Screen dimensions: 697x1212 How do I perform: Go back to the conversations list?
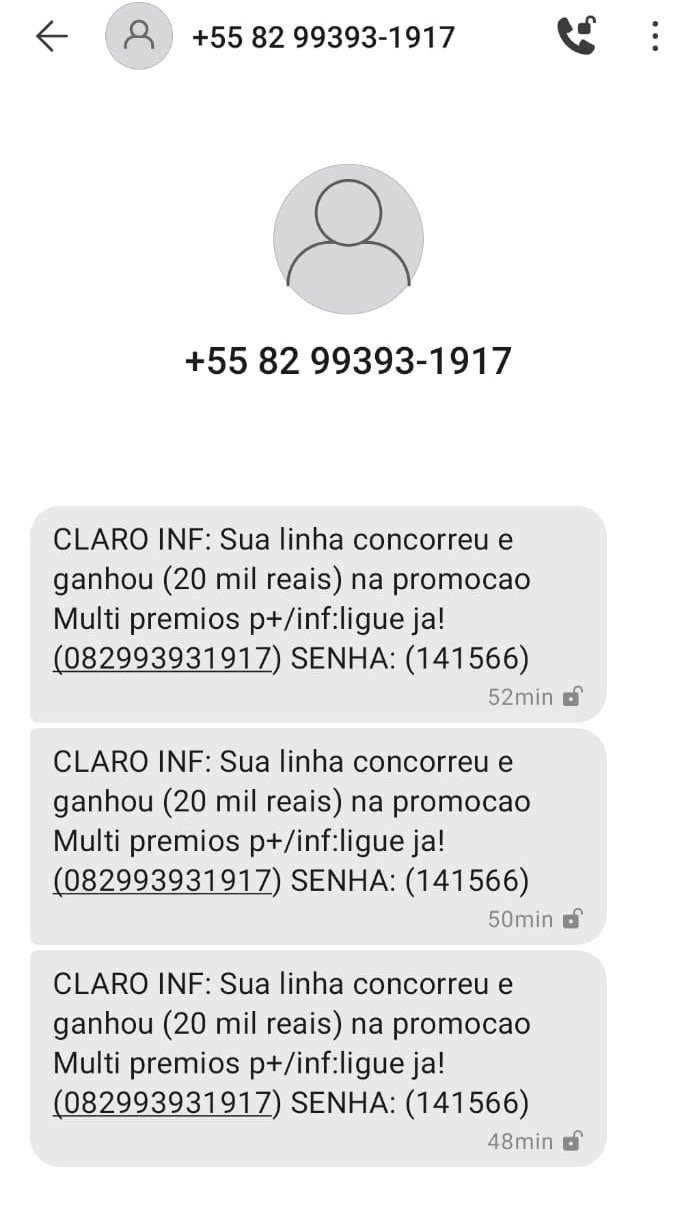point(51,37)
